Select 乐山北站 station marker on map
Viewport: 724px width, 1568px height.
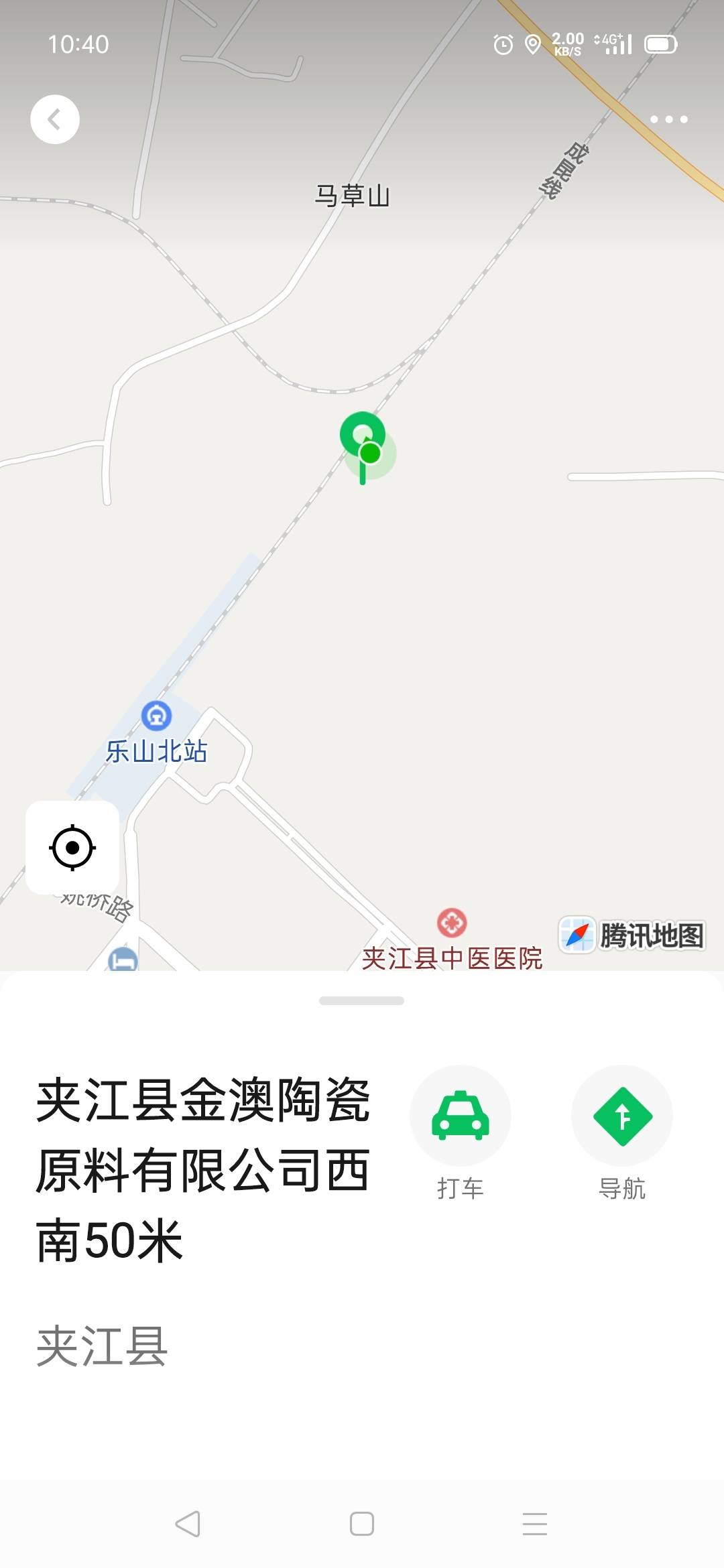[156, 716]
